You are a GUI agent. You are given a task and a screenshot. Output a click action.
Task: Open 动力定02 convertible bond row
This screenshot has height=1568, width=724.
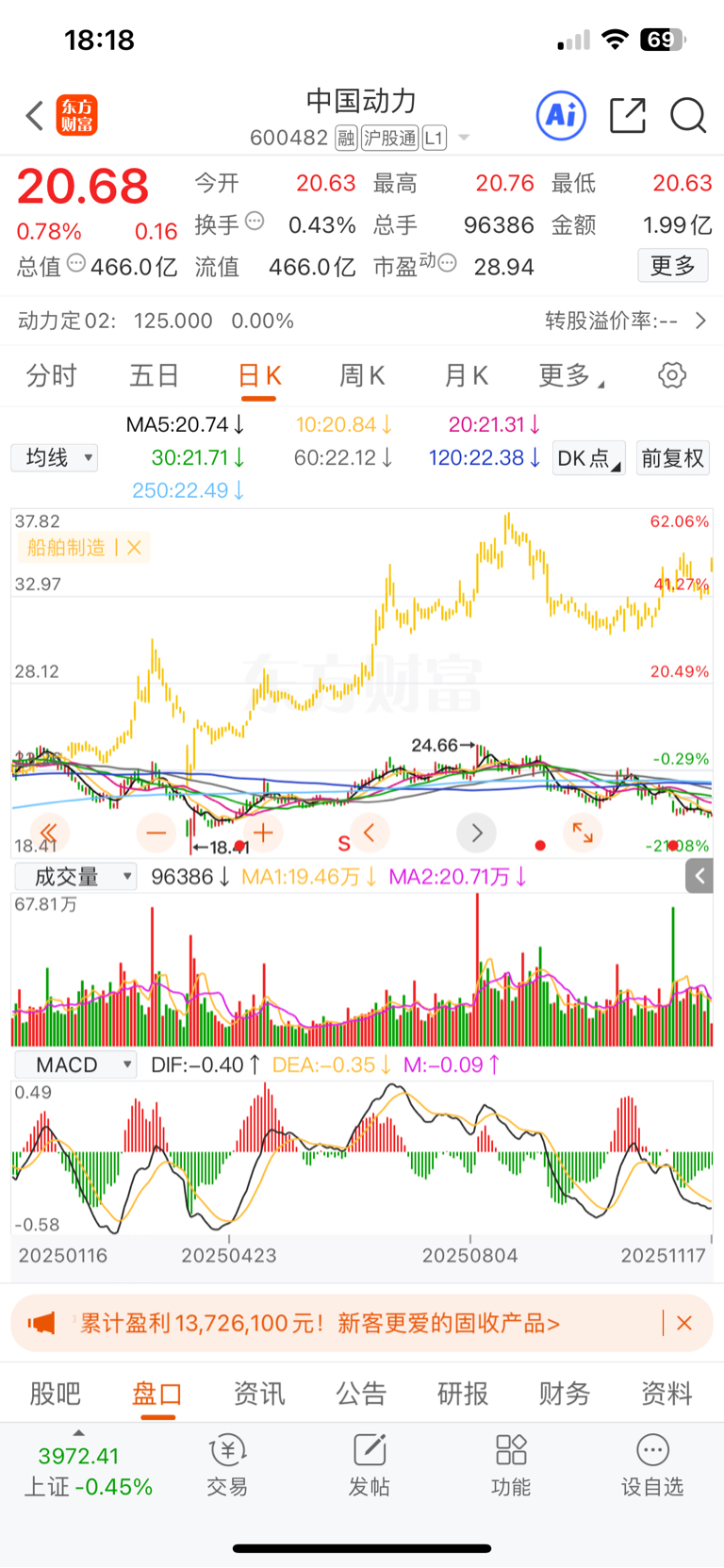click(362, 321)
